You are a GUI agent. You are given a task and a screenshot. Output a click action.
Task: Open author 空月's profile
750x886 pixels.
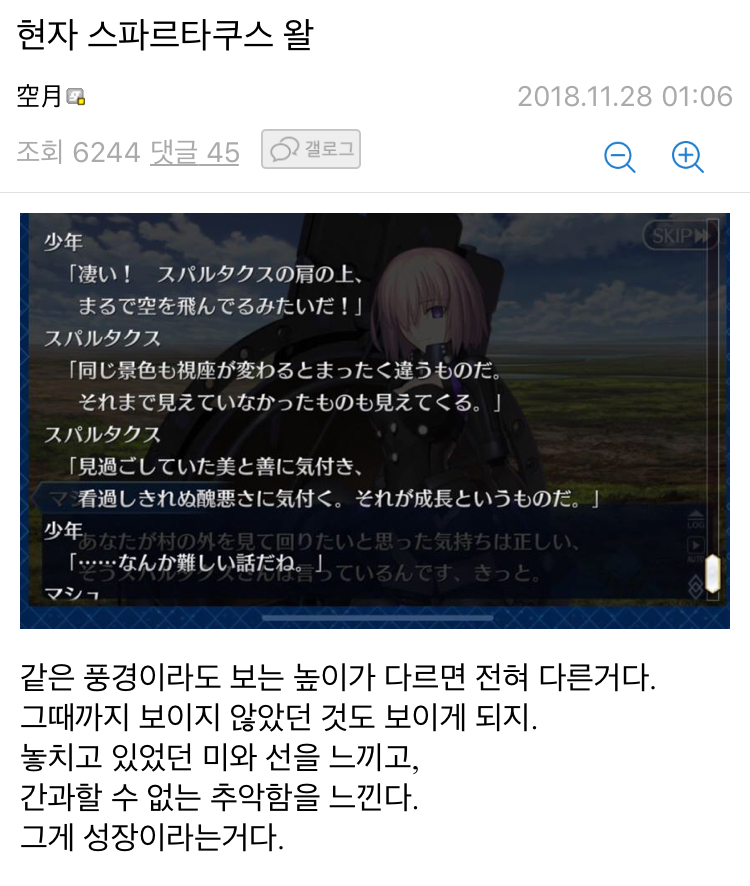tap(40, 97)
